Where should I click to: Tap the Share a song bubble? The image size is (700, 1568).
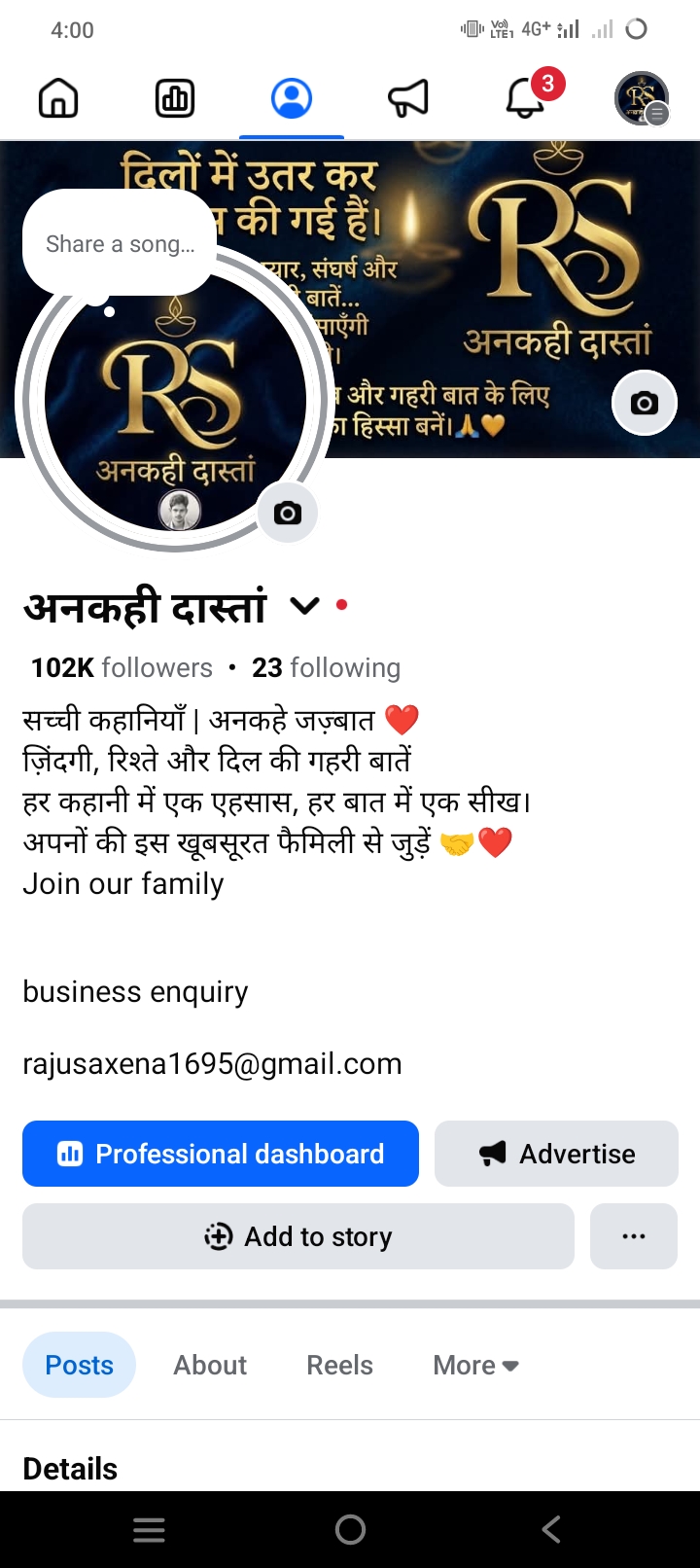click(x=120, y=243)
